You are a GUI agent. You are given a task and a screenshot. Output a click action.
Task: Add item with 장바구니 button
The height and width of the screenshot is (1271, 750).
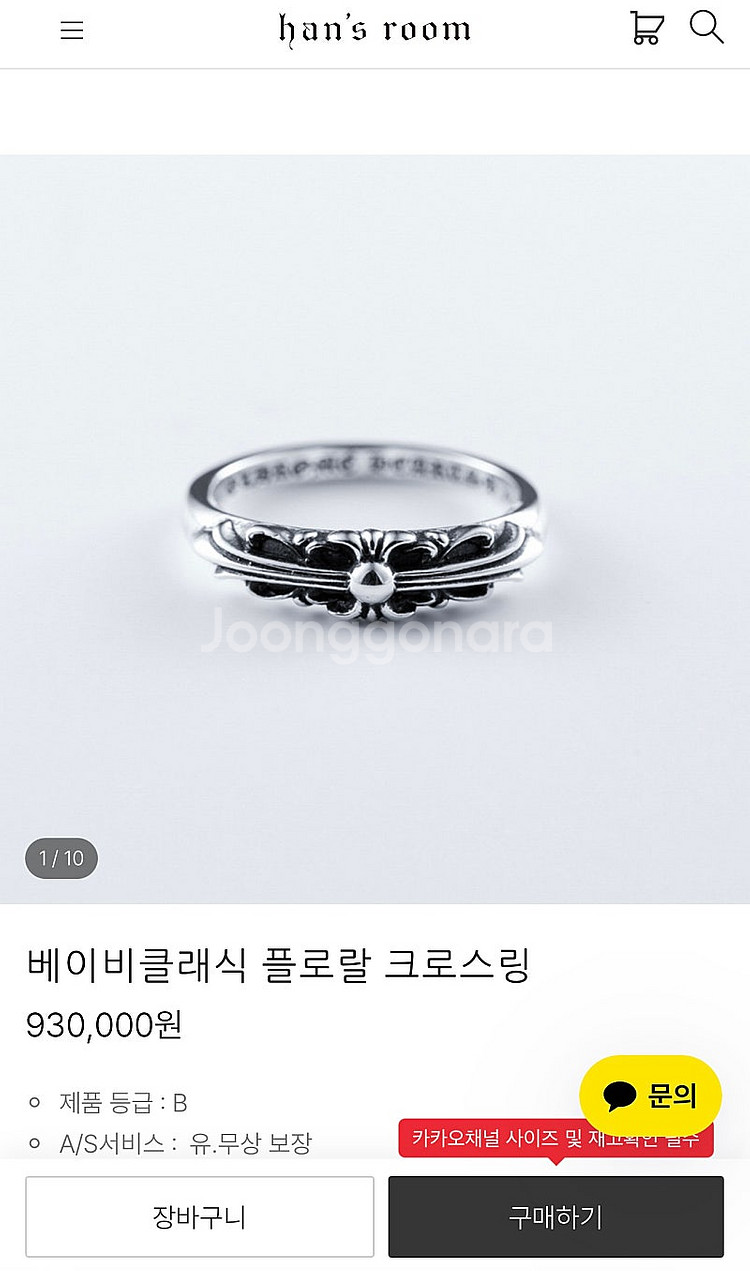tap(200, 1216)
